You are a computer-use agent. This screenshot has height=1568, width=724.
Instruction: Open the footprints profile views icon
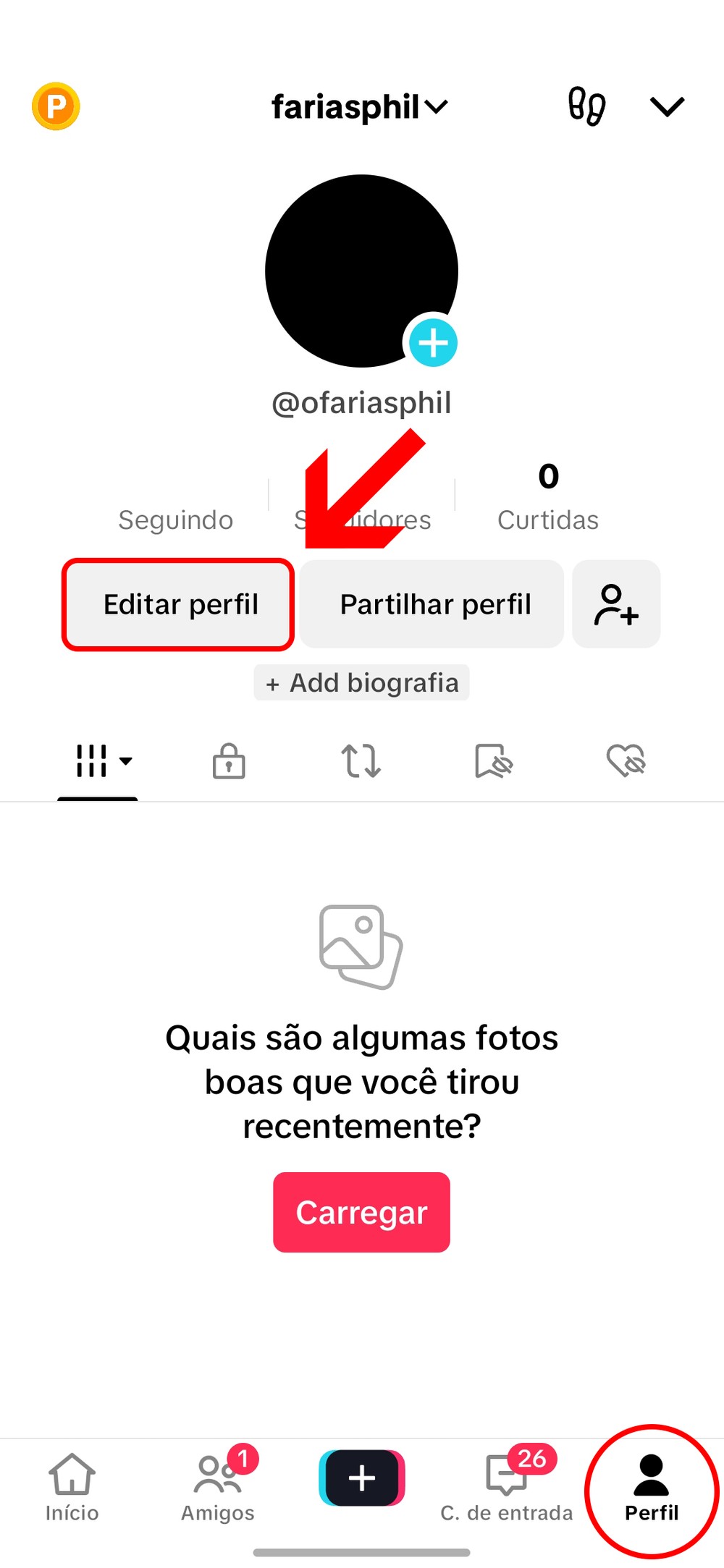pyautogui.click(x=586, y=106)
